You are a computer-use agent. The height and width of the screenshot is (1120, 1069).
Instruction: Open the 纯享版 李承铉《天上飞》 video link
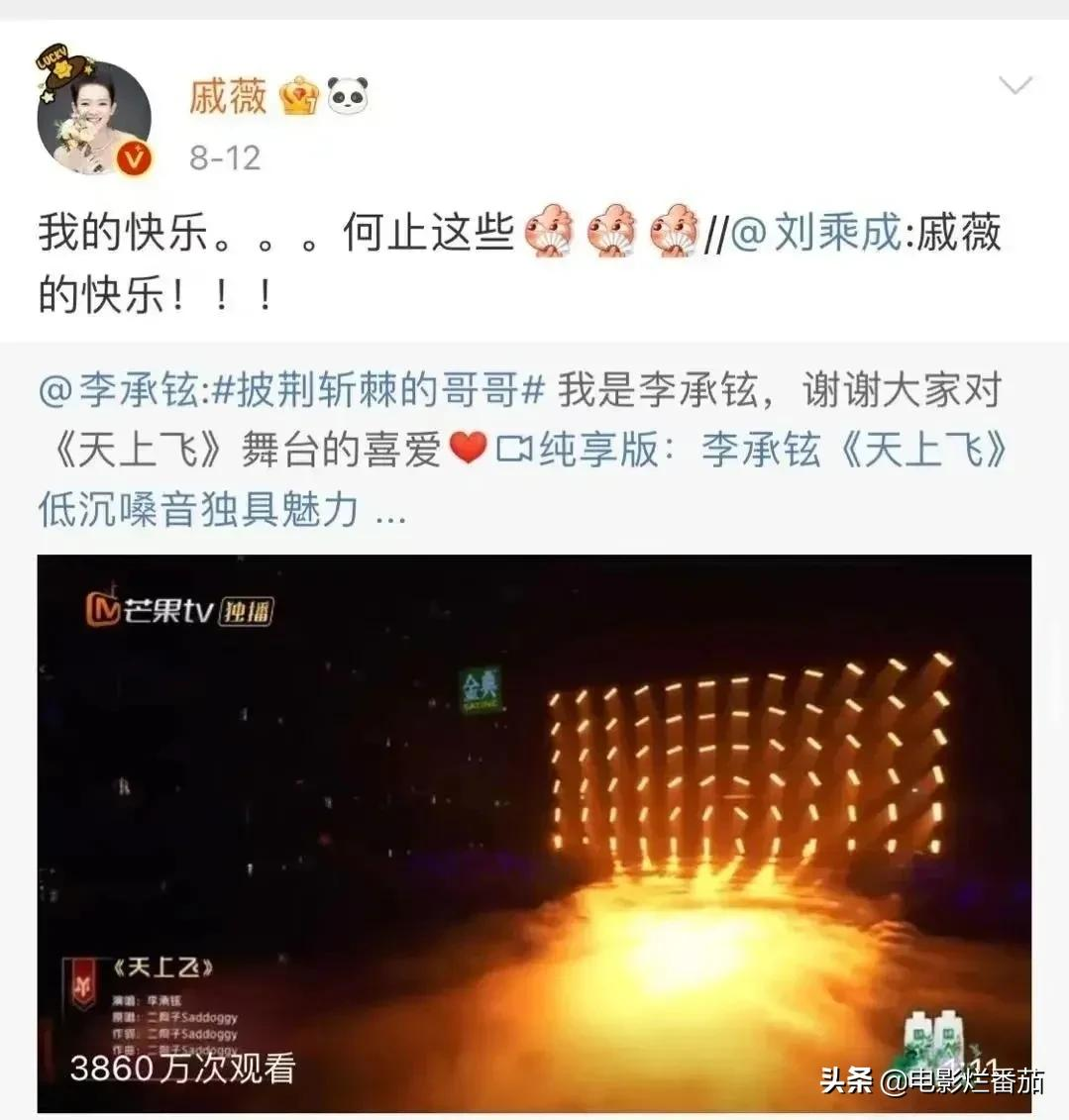[x=753, y=451]
